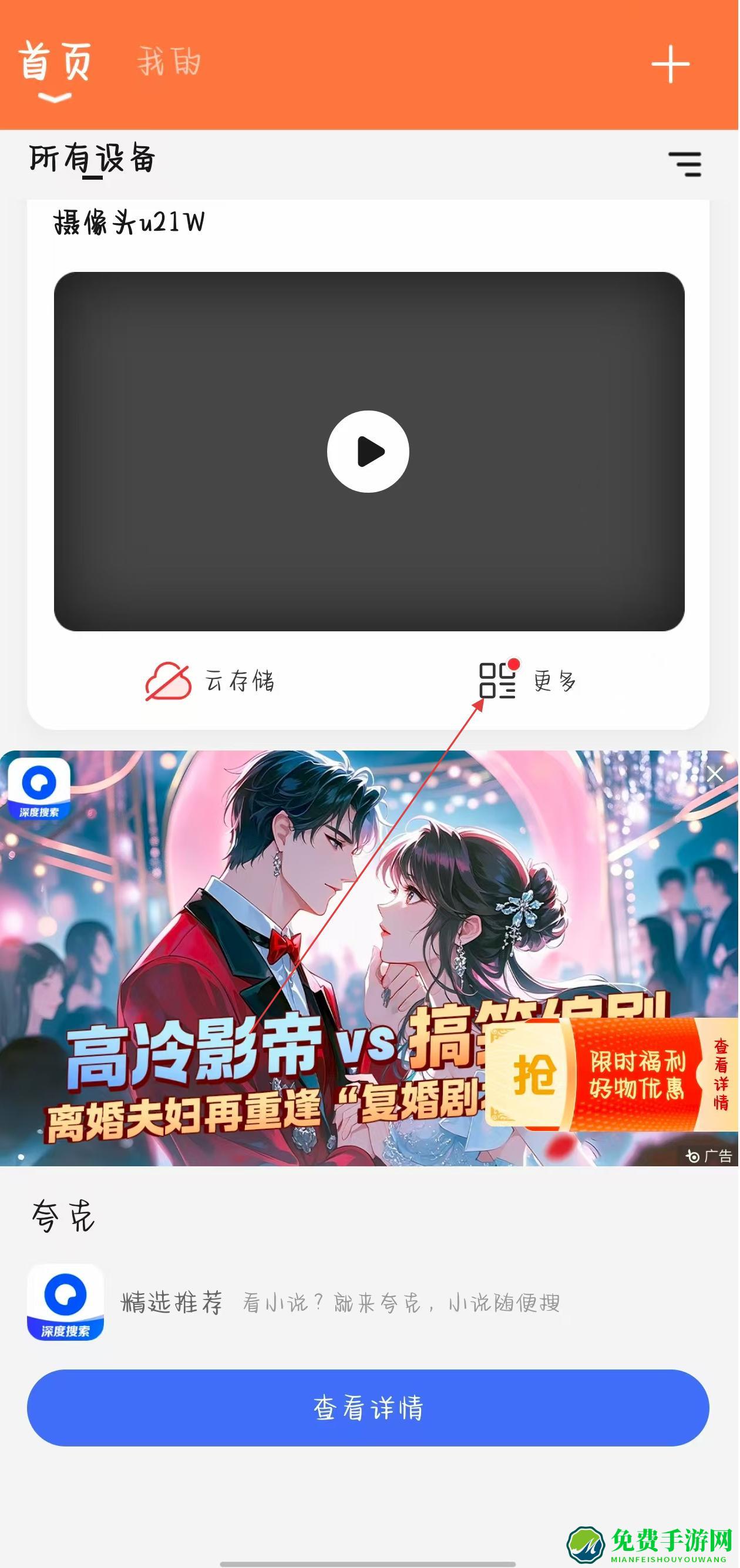Open the device list filter menu
The image size is (740, 1568).
pyautogui.click(x=685, y=164)
